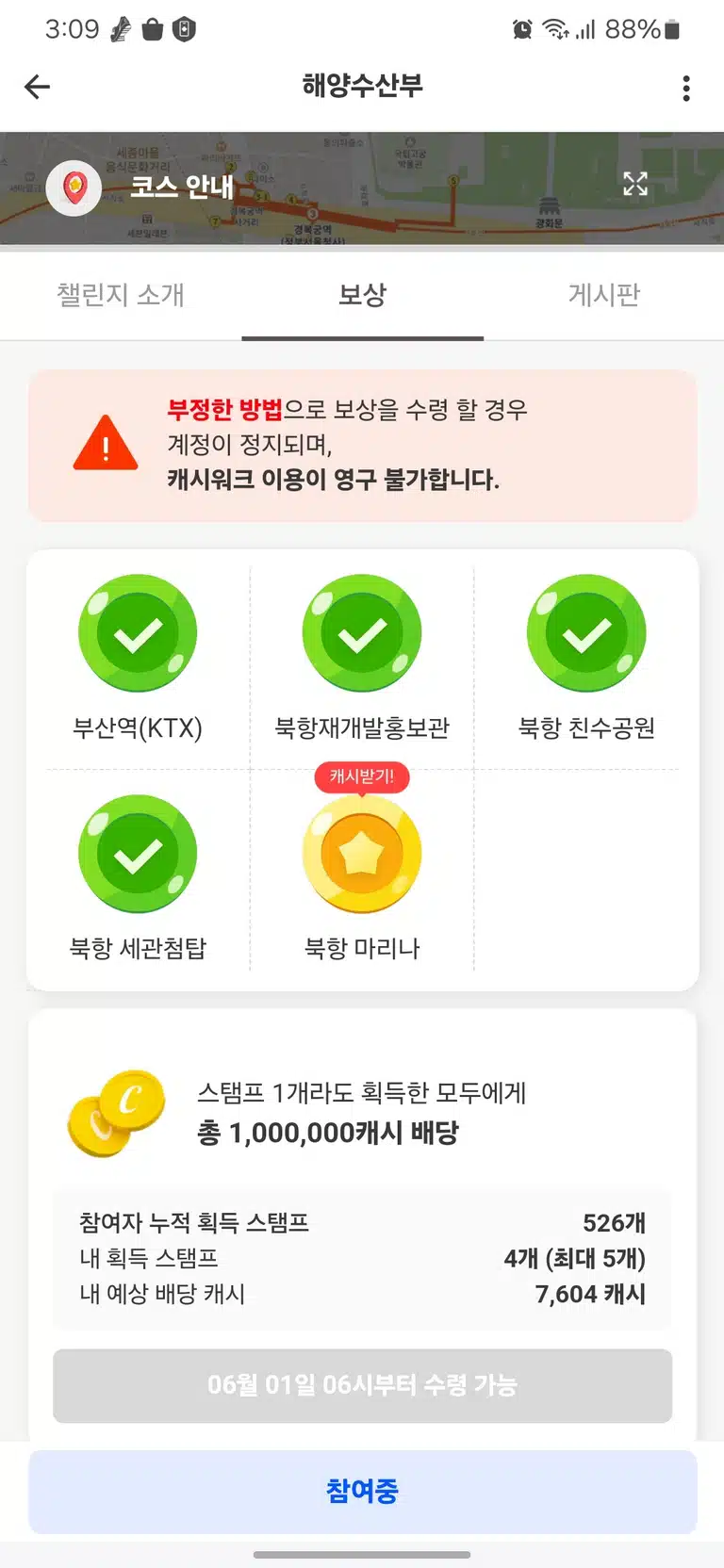
Task: Select the 보상 tab
Action: coord(362,295)
